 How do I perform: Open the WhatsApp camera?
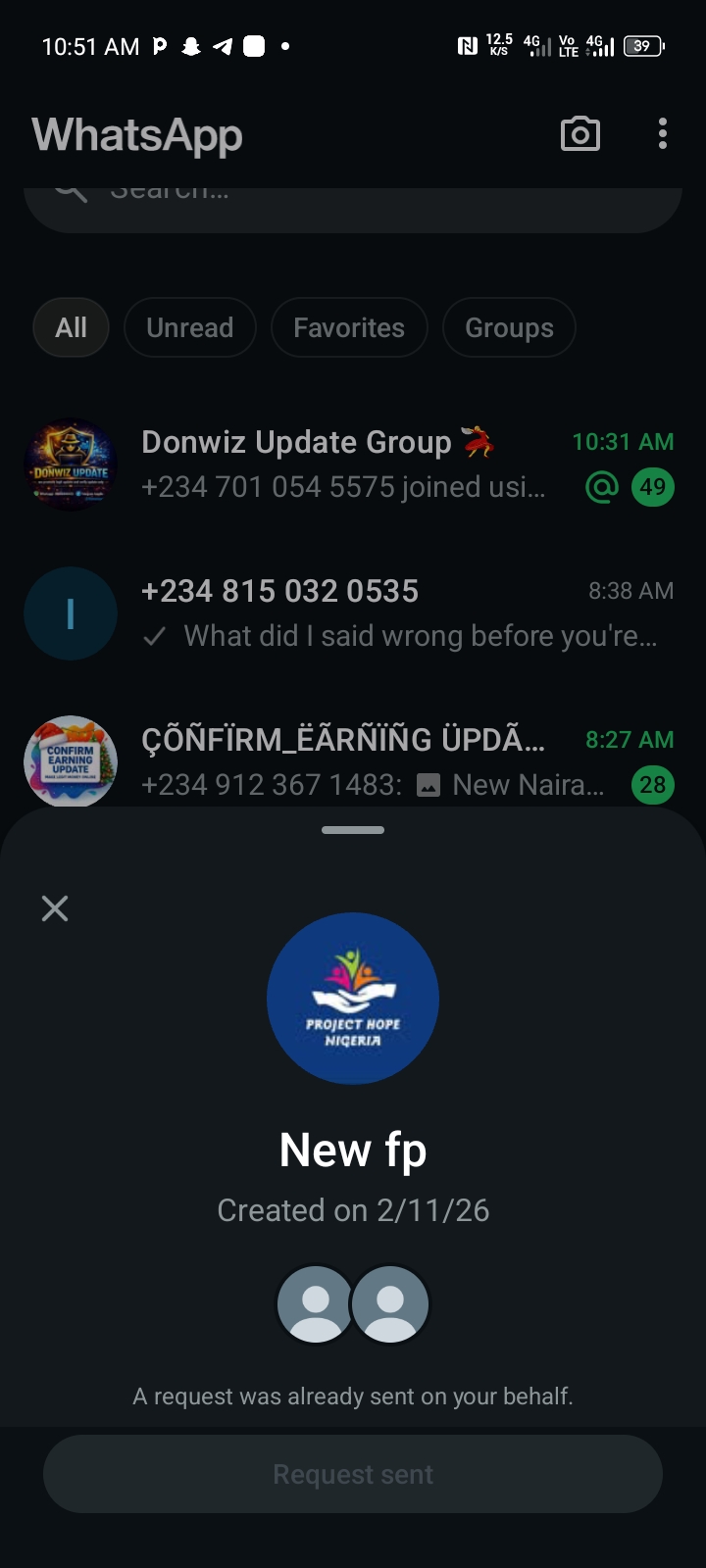[x=580, y=134]
